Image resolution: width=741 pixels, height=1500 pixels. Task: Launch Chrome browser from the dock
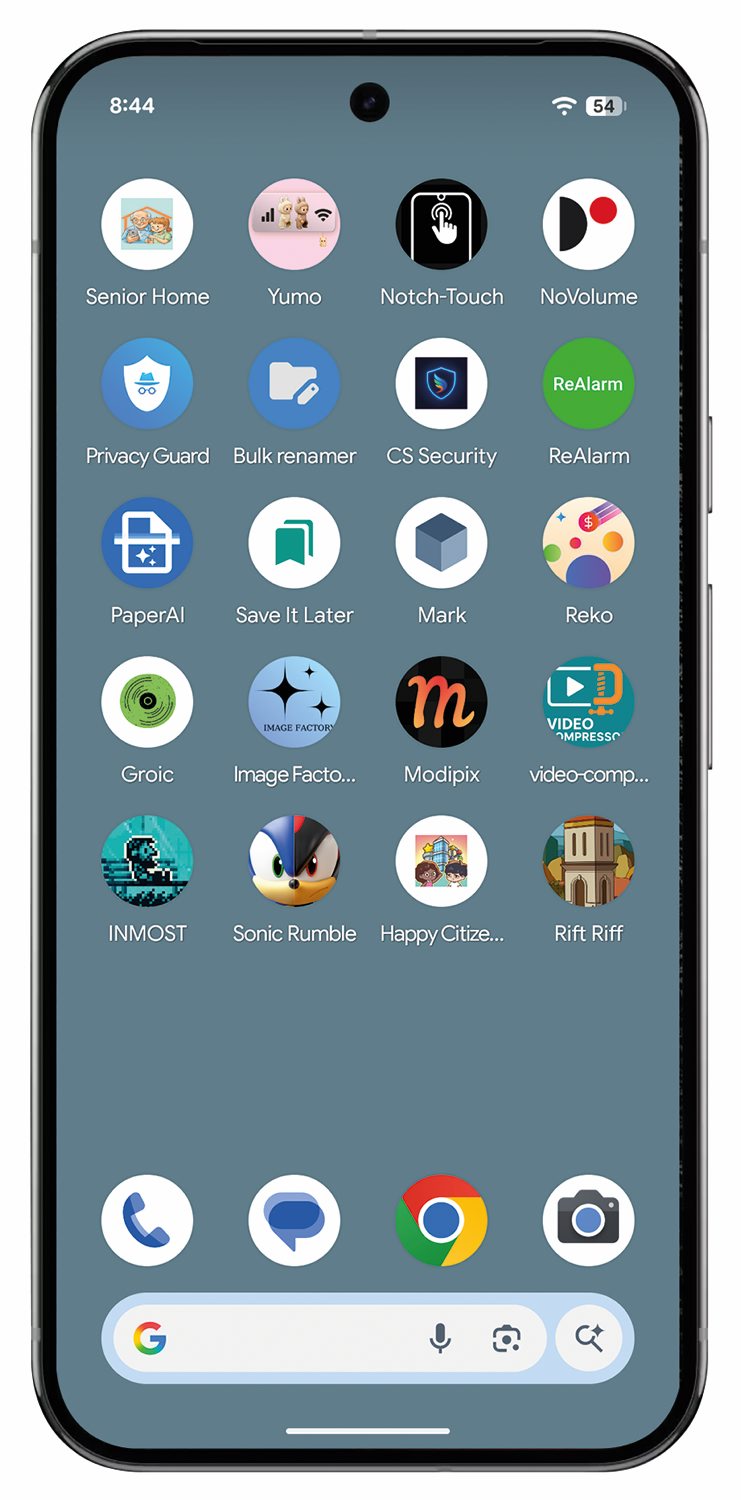pos(441,1220)
